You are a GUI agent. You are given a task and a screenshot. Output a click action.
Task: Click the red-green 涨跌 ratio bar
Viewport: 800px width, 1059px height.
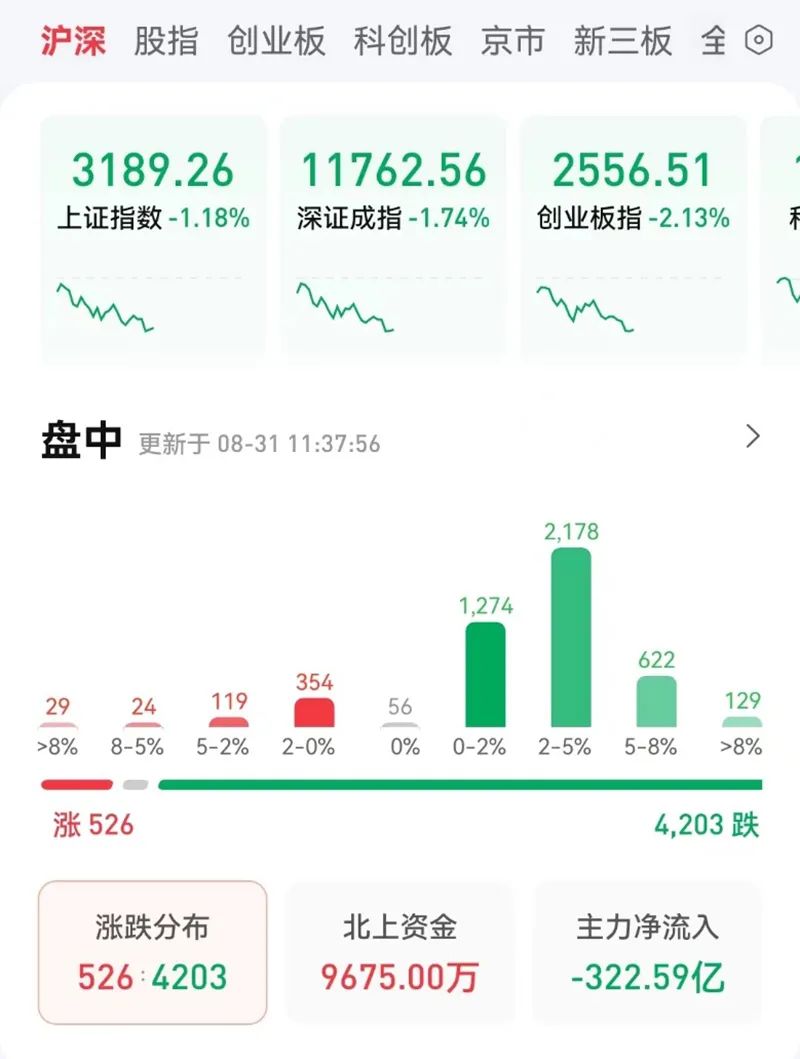click(x=400, y=784)
